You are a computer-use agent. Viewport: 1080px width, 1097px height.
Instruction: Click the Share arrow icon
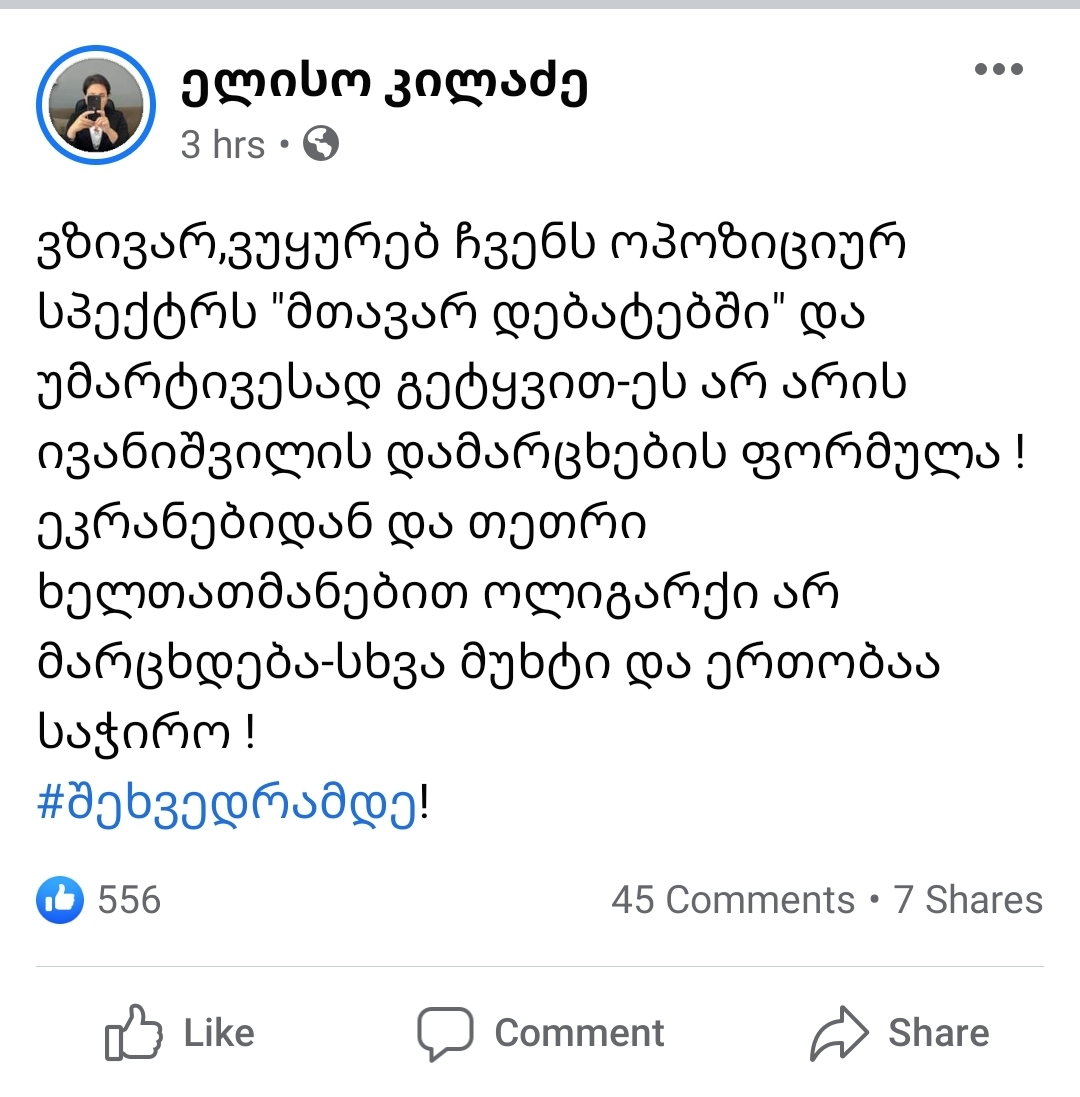click(x=840, y=1034)
